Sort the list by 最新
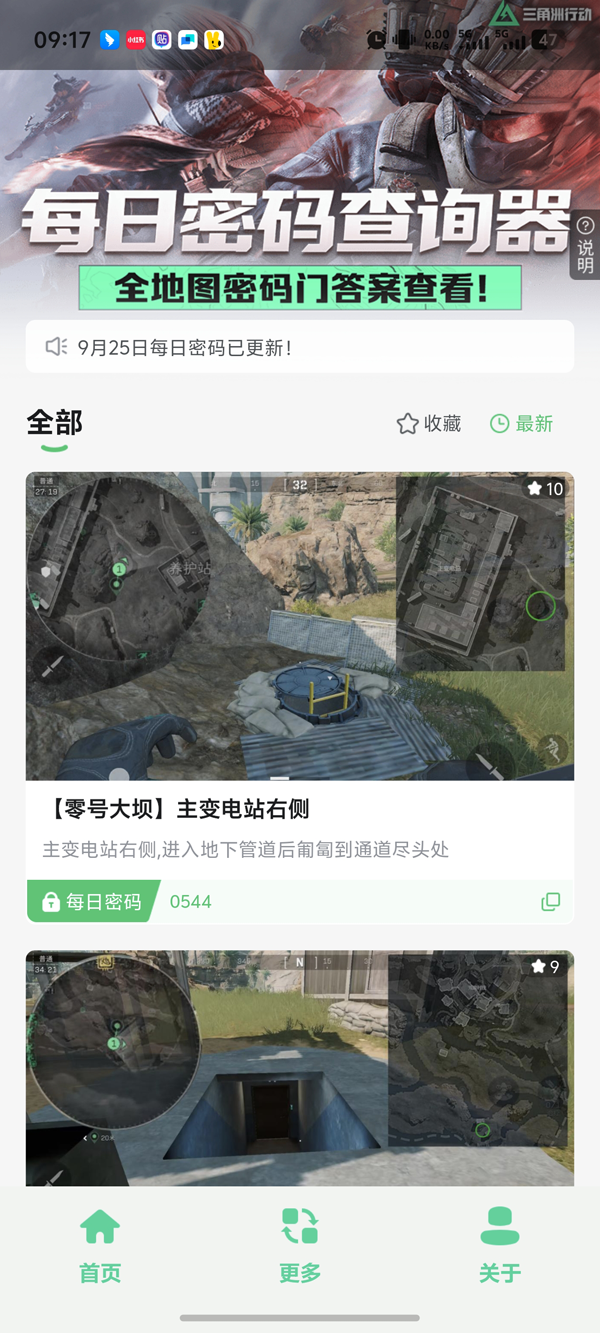600x1333 pixels. (x=521, y=424)
